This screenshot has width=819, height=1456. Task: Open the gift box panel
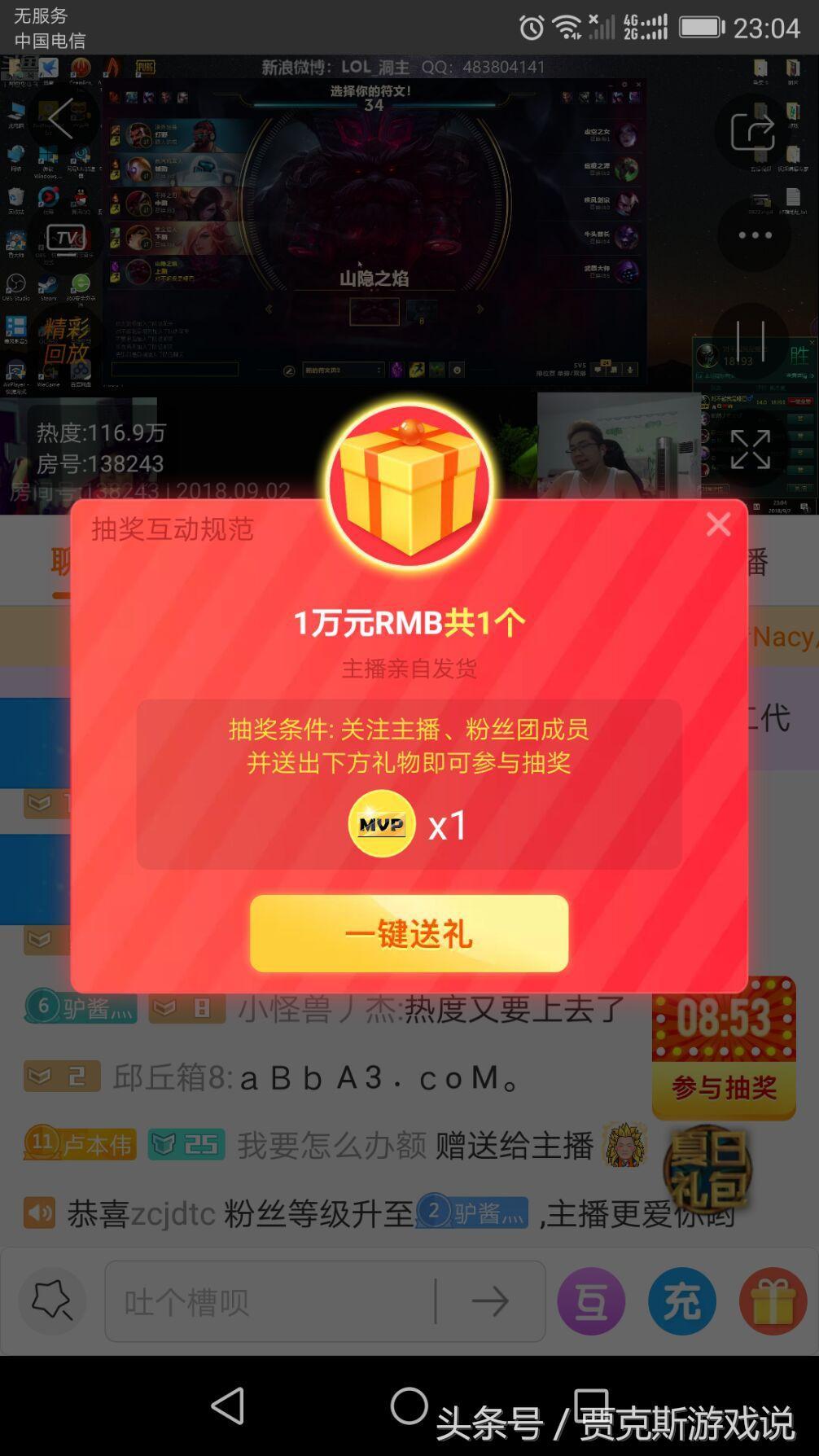772,1301
